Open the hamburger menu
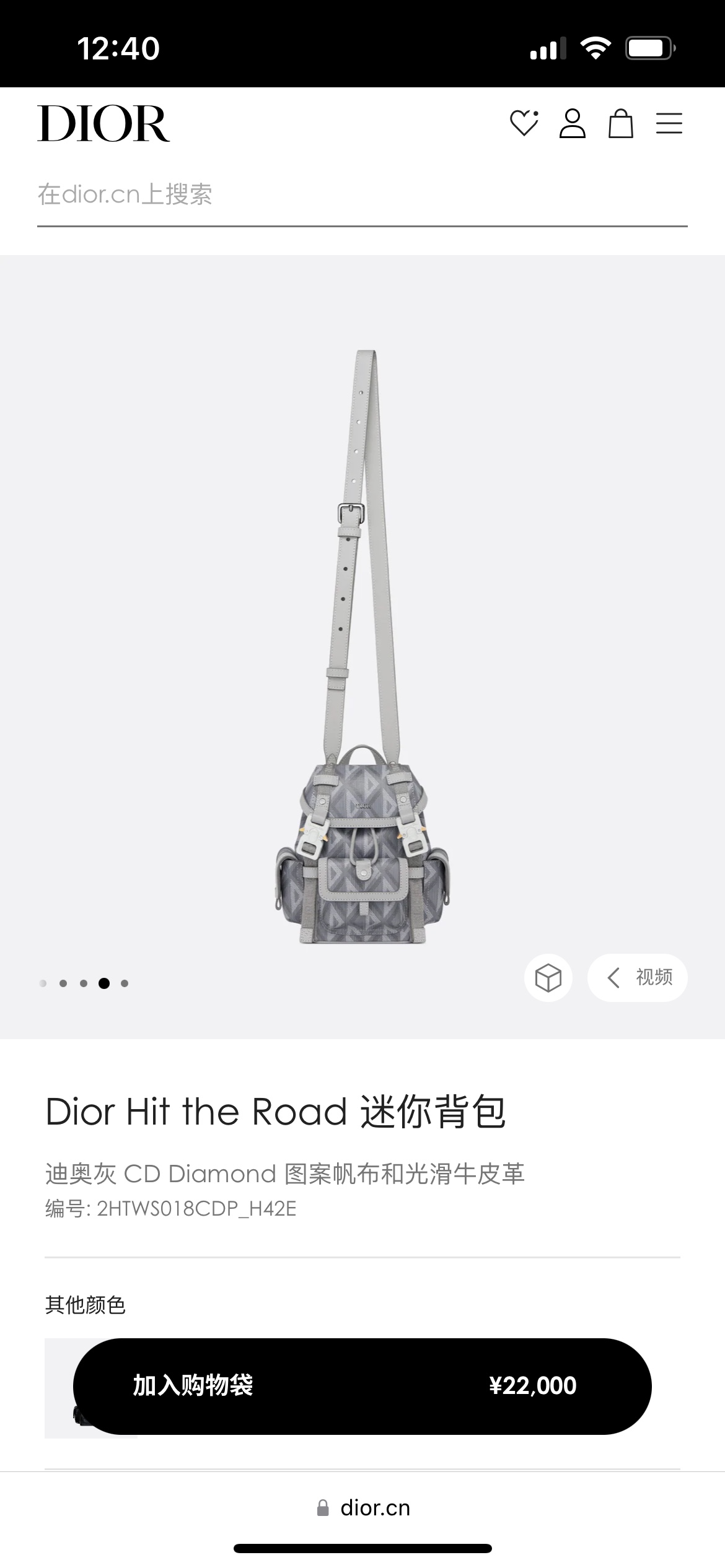725x1568 pixels. point(669,123)
